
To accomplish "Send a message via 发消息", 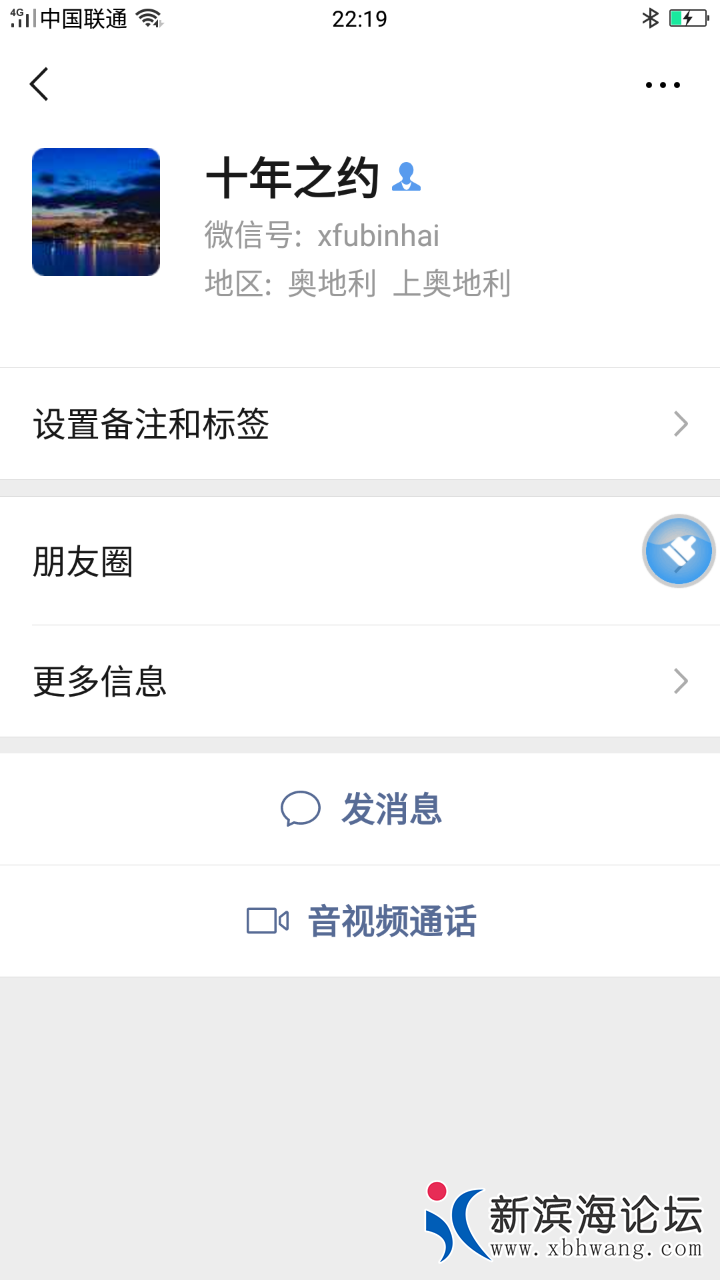I will point(360,809).
